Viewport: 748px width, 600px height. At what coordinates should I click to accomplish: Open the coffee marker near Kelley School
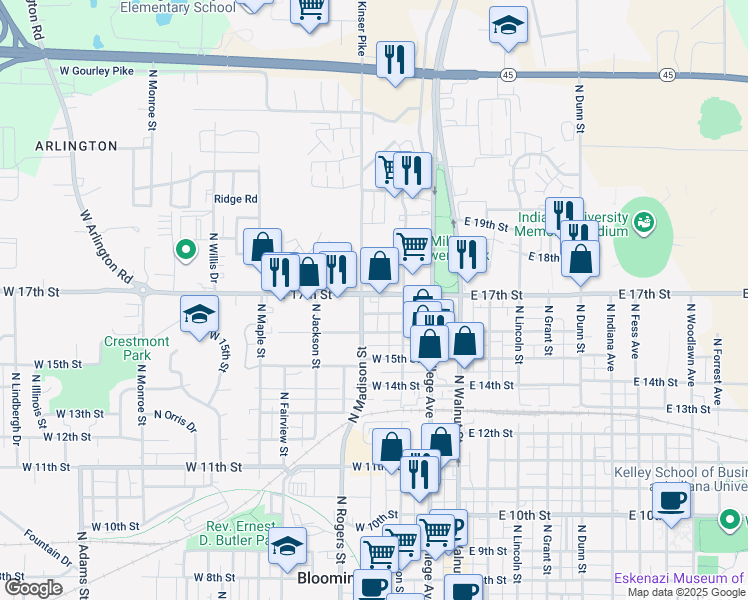[x=671, y=502]
